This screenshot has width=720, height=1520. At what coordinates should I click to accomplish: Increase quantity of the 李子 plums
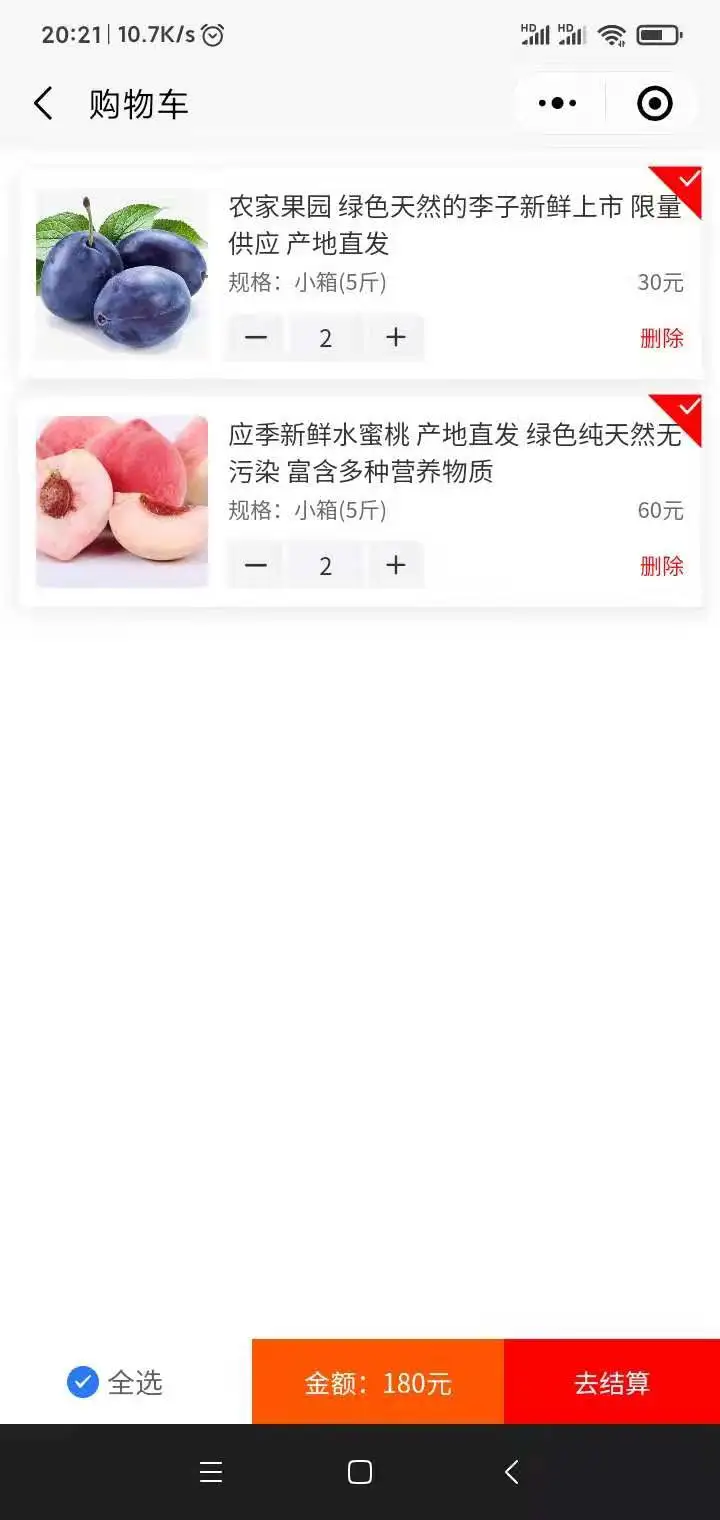[x=396, y=337]
